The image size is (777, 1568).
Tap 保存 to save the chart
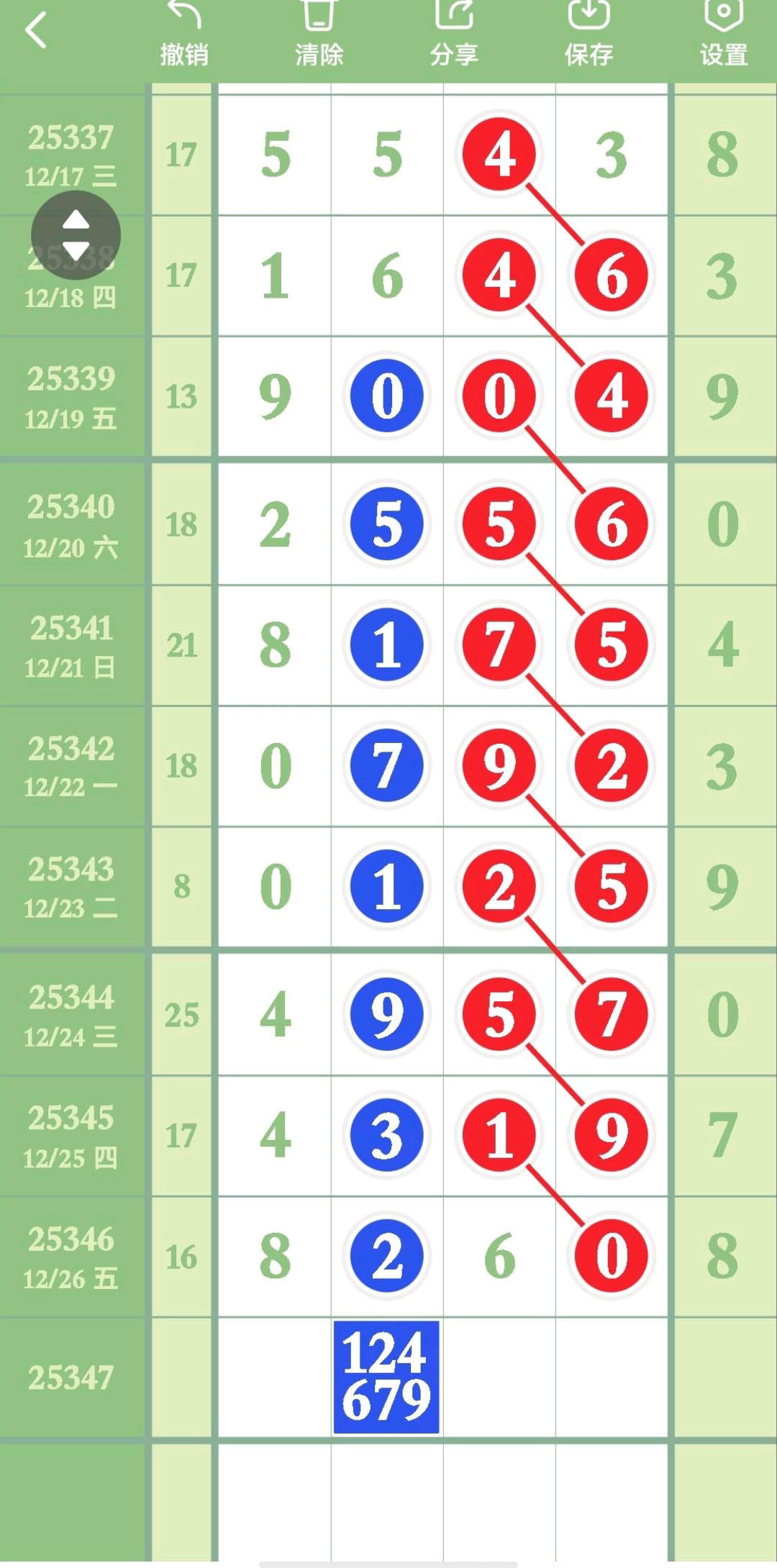[x=589, y=35]
